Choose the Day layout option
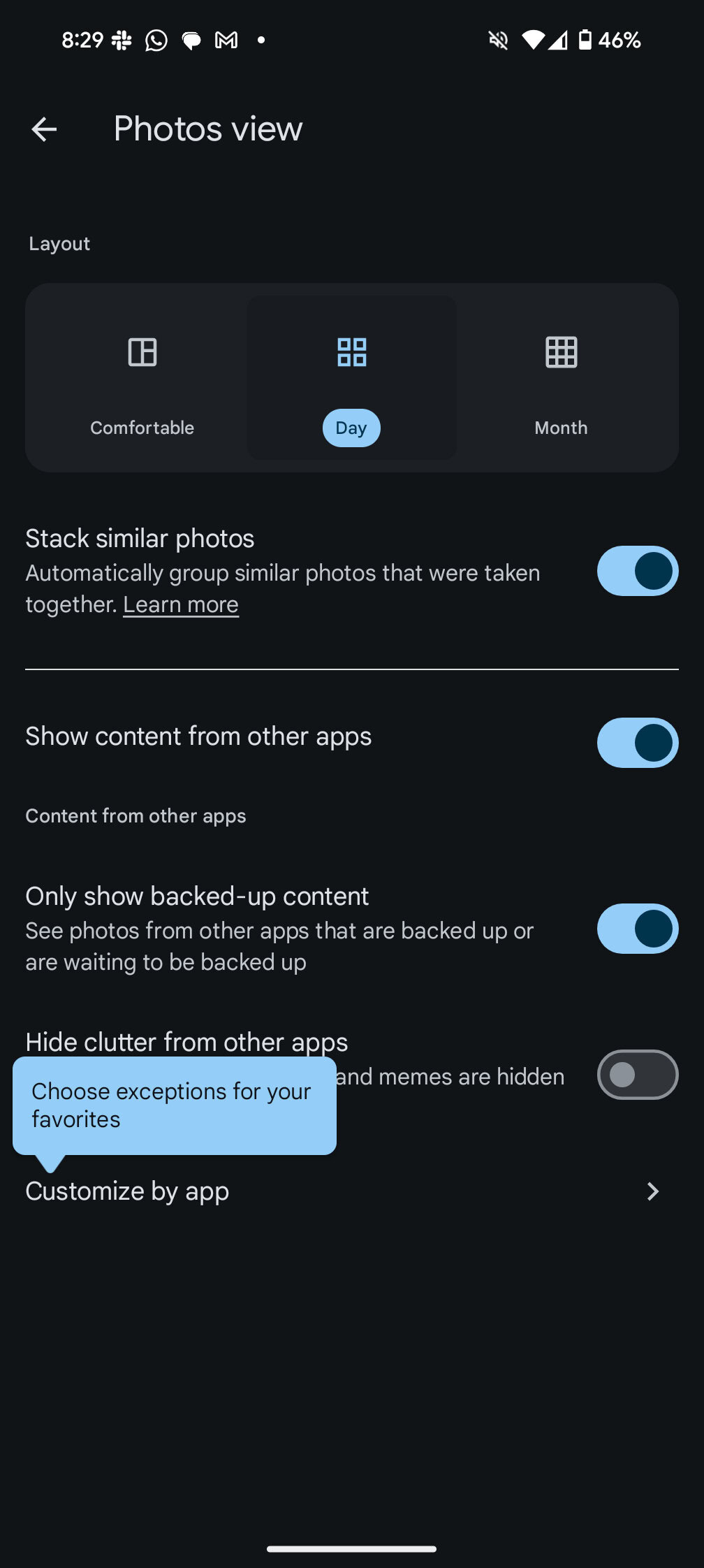The width and height of the screenshot is (704, 1568). coord(351,377)
